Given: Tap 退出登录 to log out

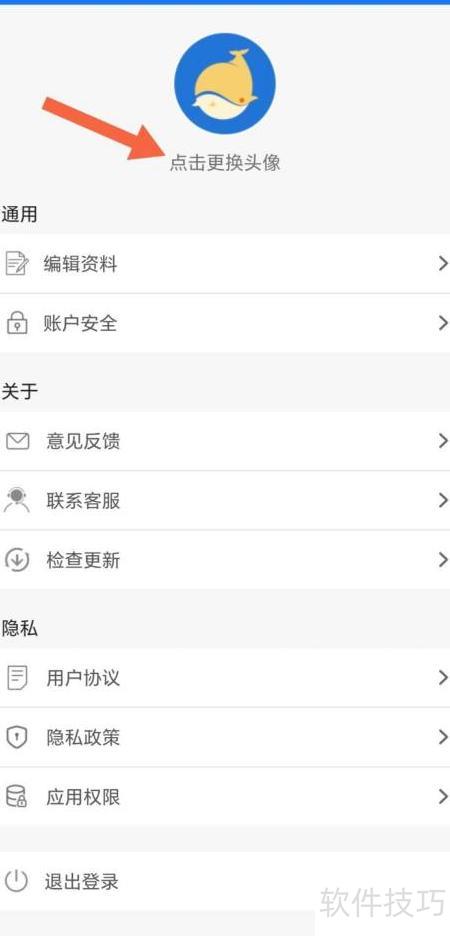Looking at the screenshot, I should [x=225, y=881].
